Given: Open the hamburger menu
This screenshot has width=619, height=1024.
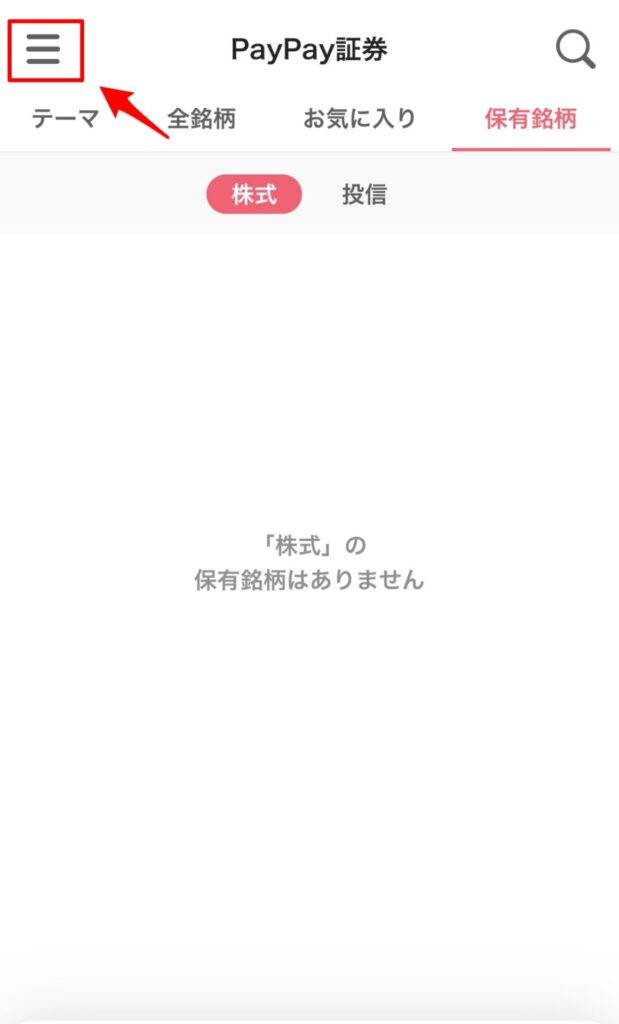Looking at the screenshot, I should pos(44,50).
